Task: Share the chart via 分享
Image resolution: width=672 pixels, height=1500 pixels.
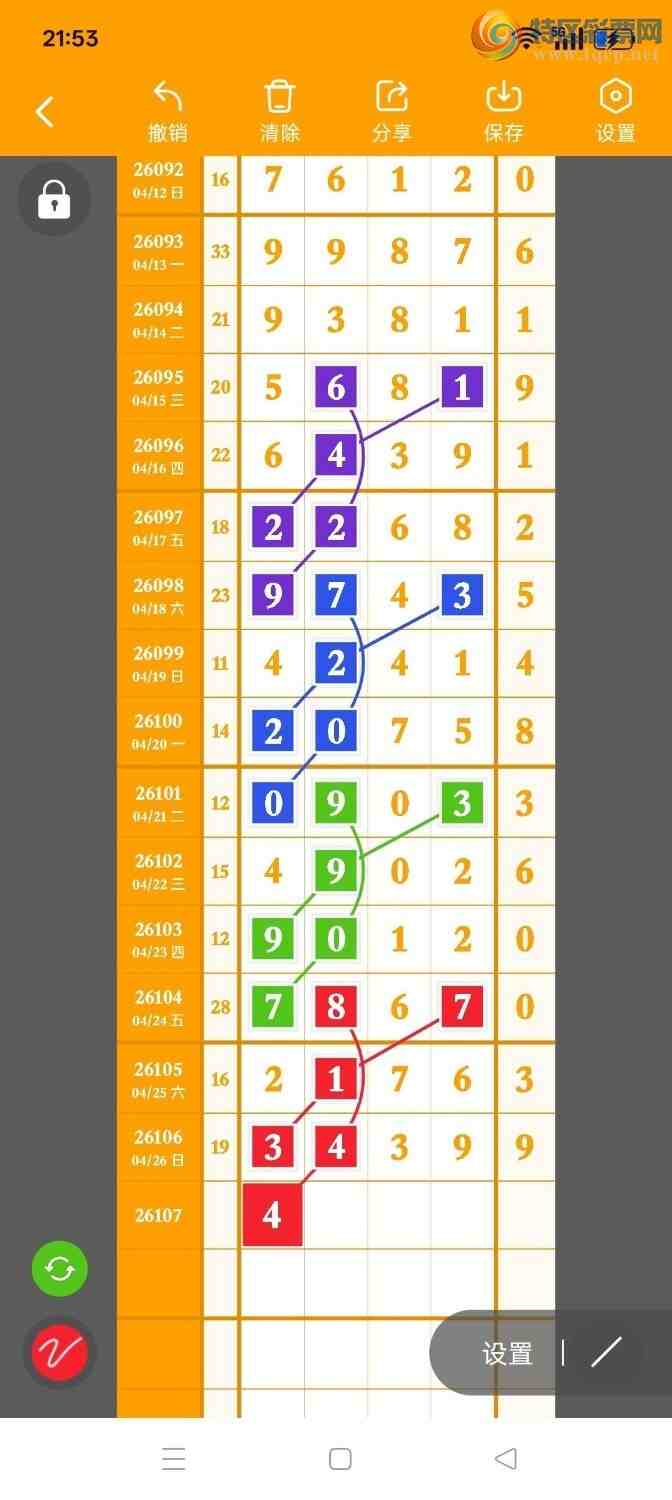Action: pos(392,112)
